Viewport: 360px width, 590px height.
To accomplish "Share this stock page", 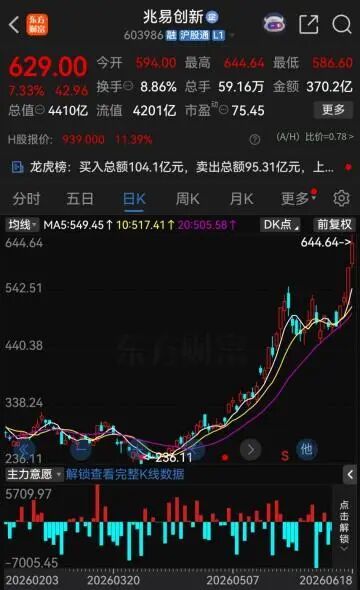I will (308, 24).
